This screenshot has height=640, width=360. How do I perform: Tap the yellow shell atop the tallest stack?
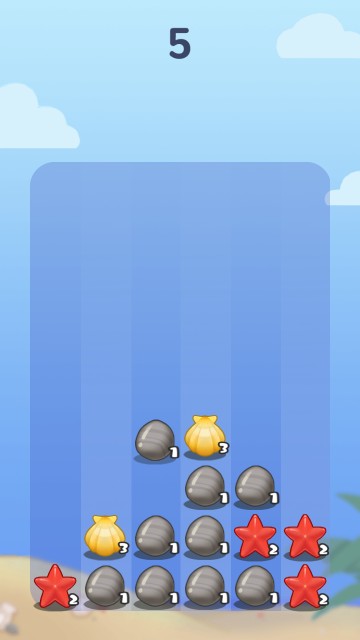tap(205, 436)
